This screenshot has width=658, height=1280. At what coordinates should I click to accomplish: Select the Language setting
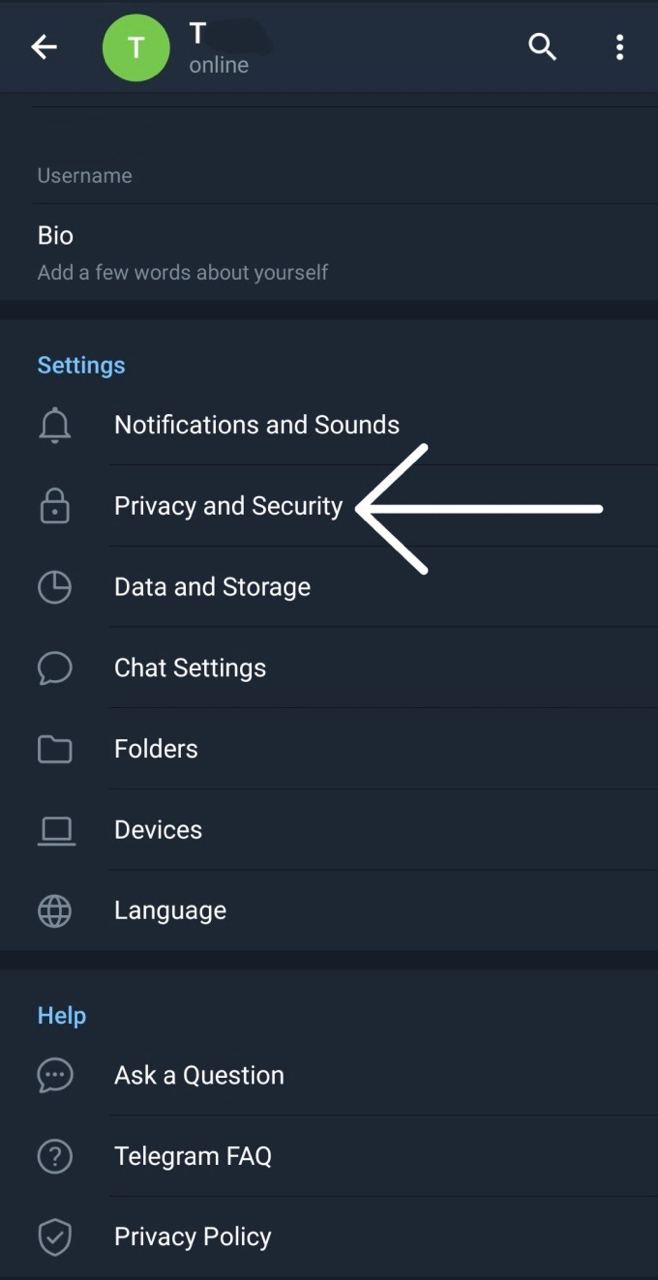[329, 911]
